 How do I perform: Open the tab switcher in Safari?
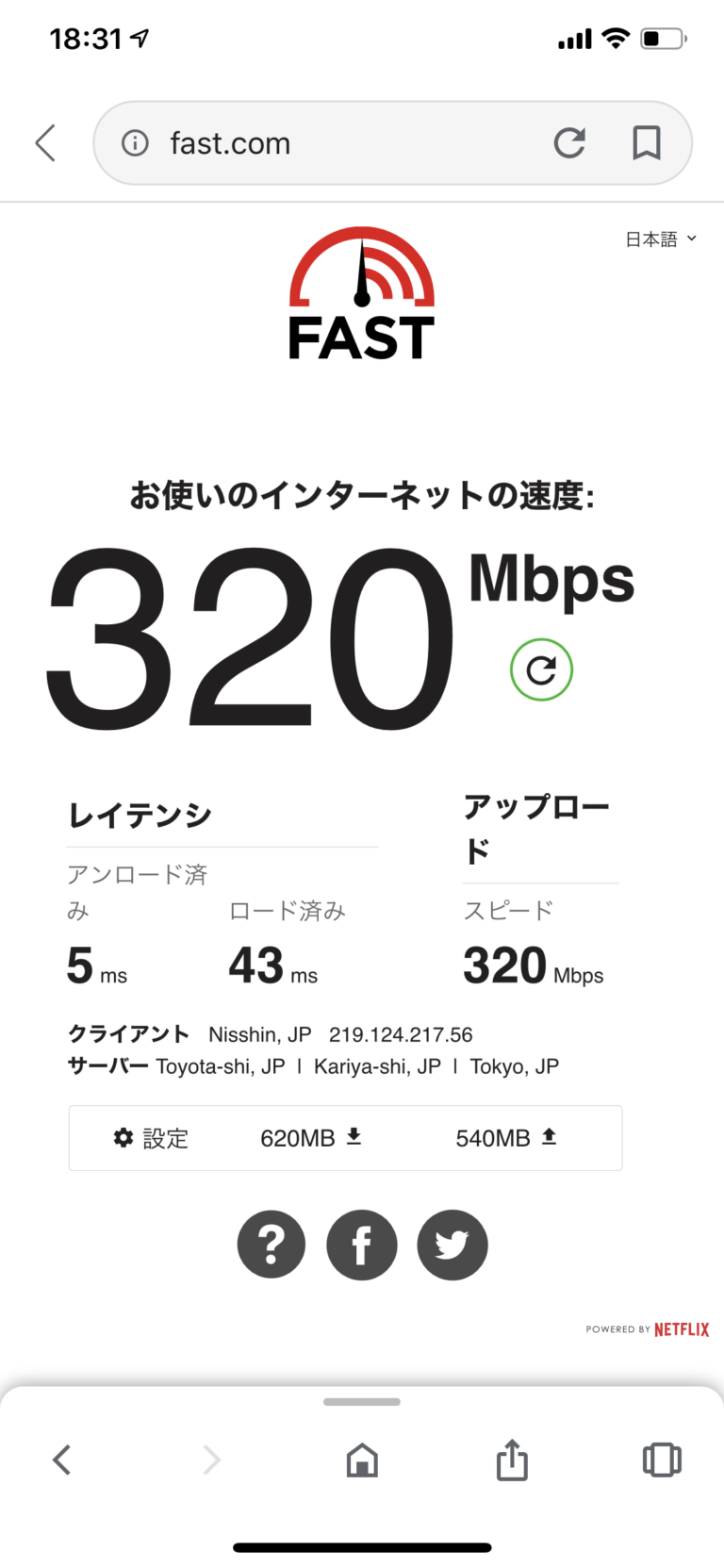point(661,1460)
